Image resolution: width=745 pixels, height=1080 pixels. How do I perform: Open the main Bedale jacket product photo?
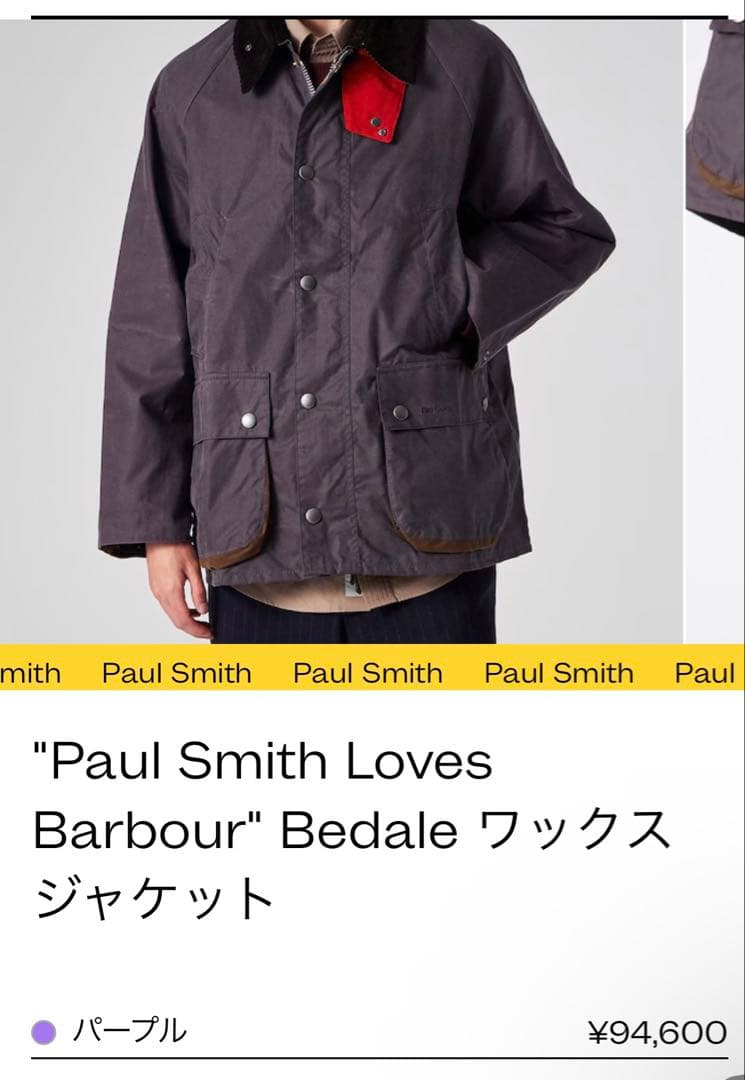(x=340, y=330)
